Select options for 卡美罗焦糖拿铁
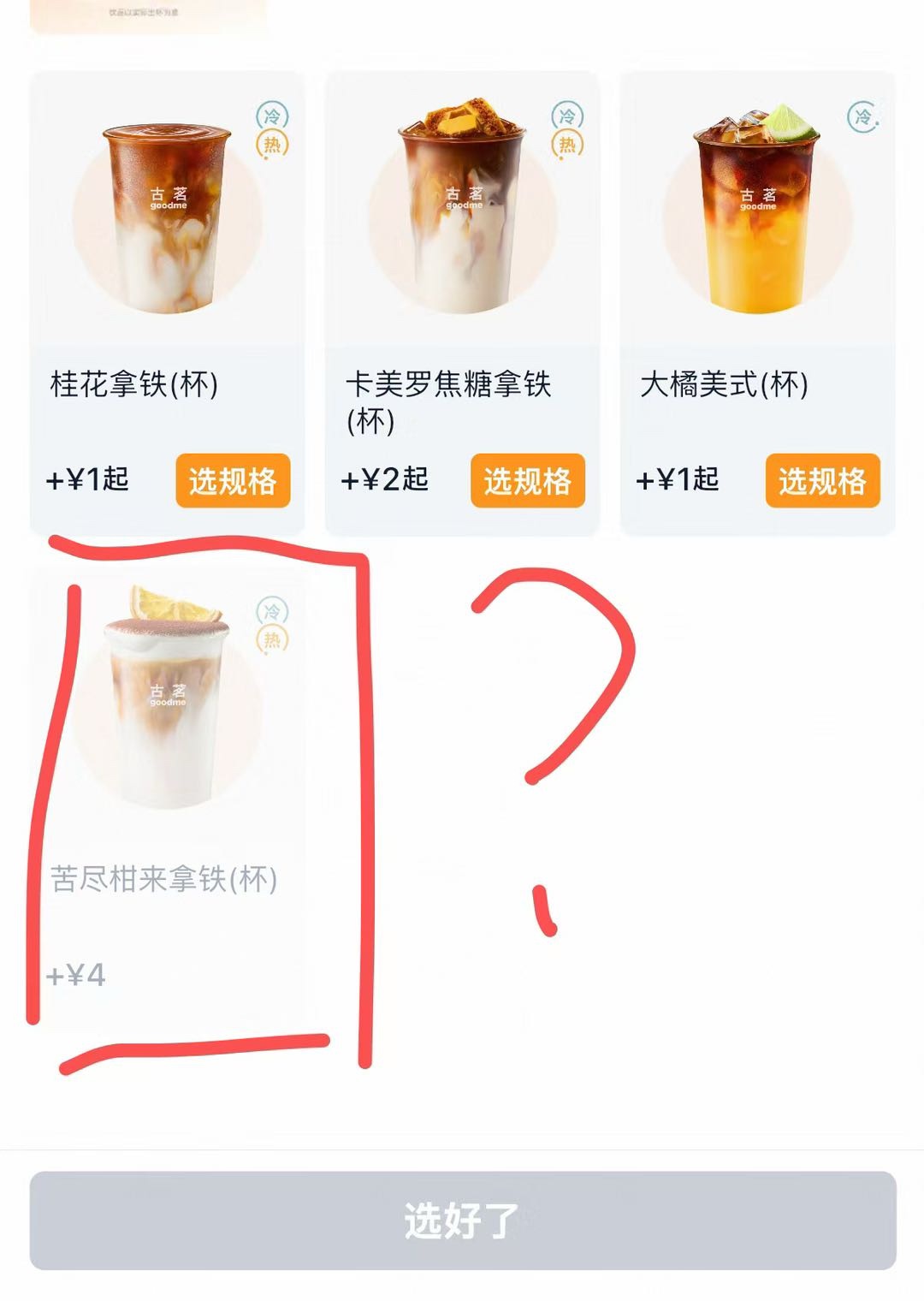This screenshot has height=1301, width=924. tap(527, 481)
